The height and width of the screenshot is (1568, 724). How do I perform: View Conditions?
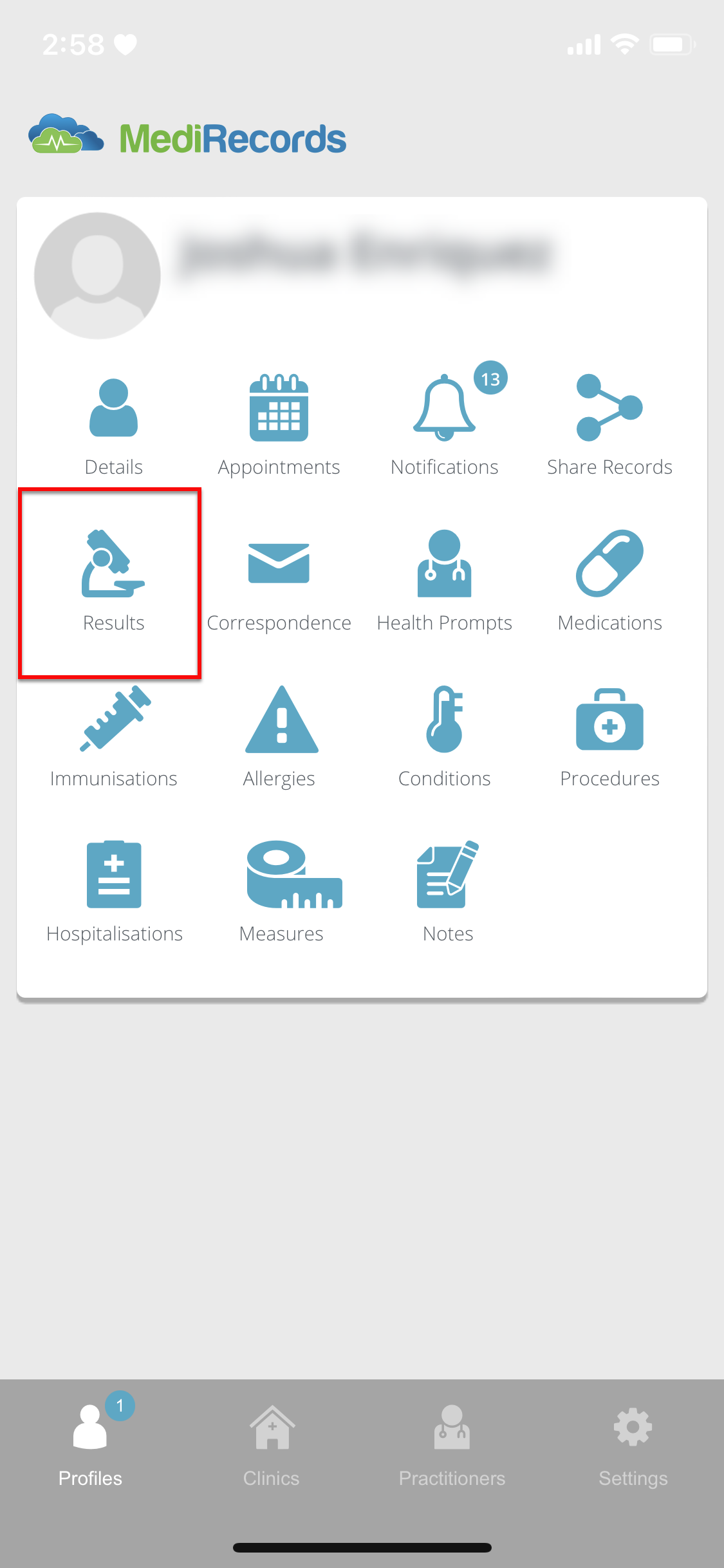445,738
